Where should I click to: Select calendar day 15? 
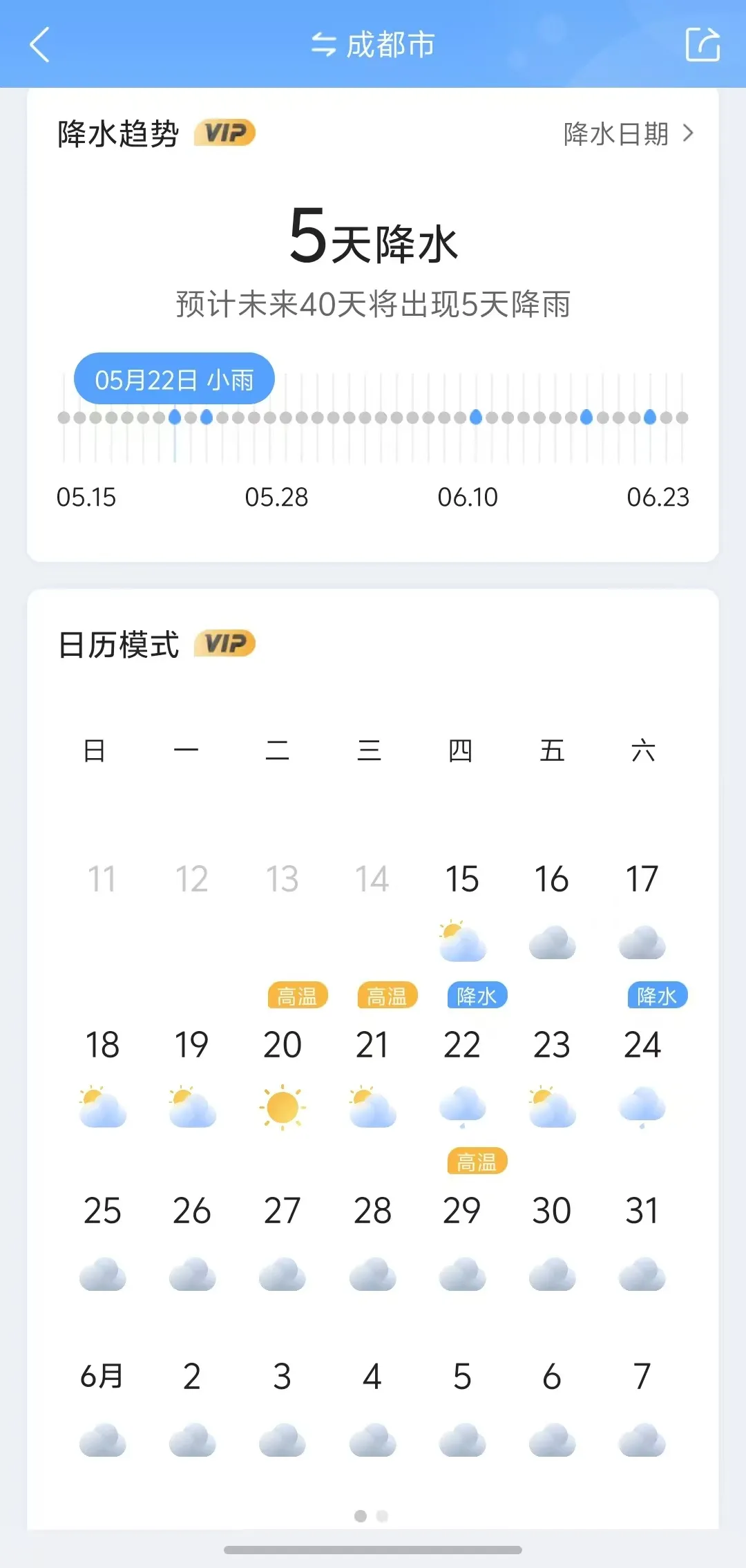462,879
